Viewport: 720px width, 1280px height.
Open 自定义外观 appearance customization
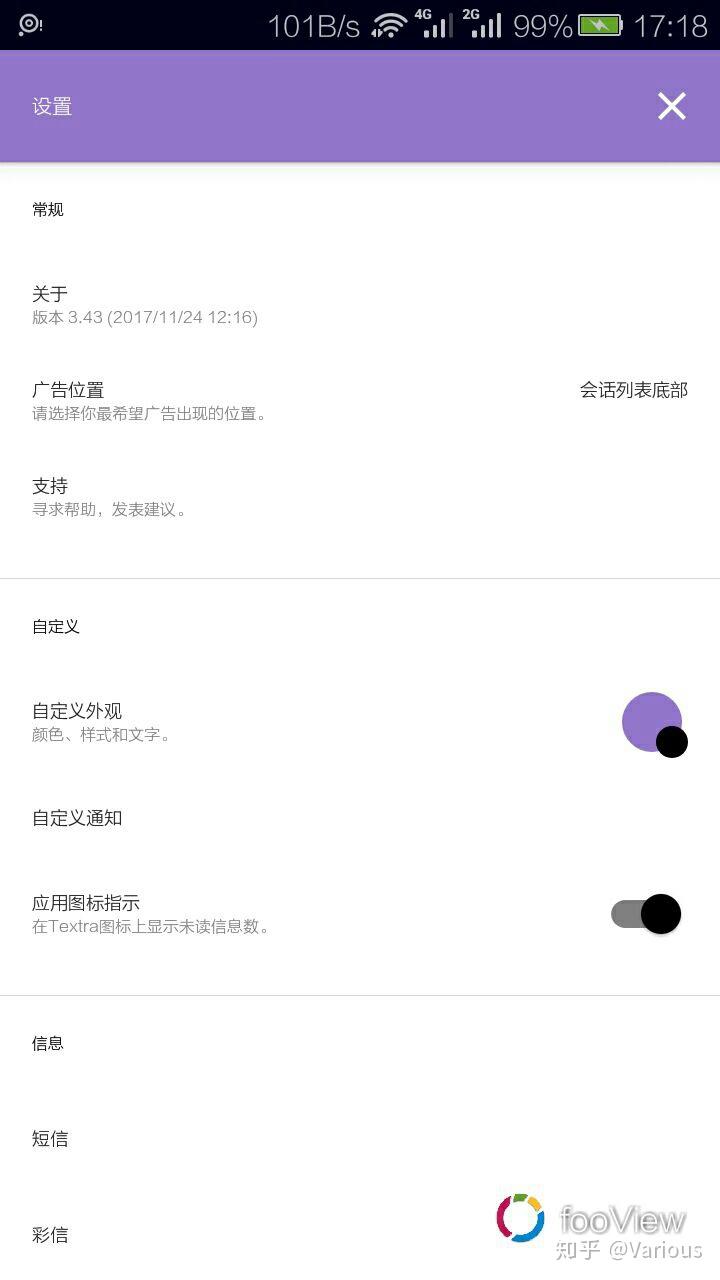360,722
